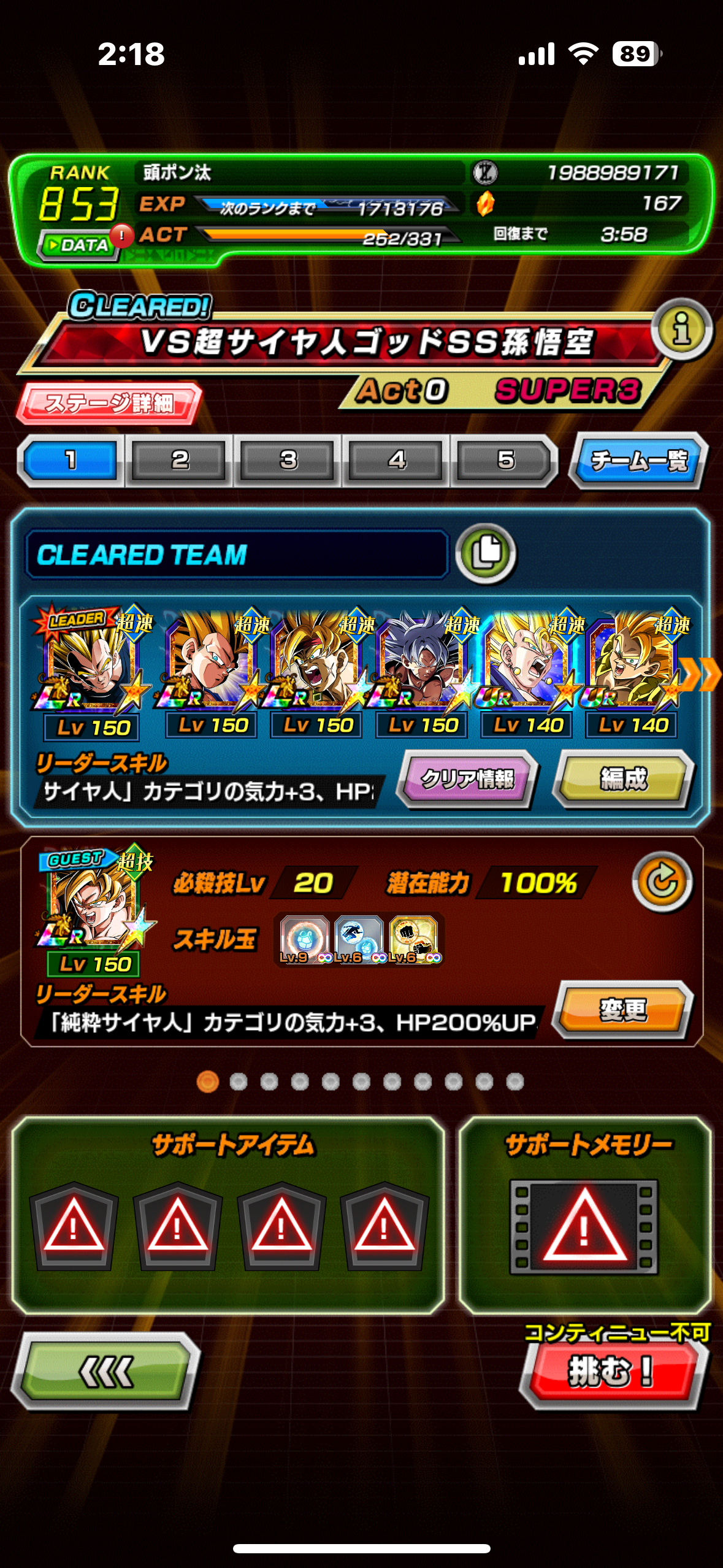Tap ステージ詳細 stage details button
Screen dimensions: 723x1568
[109, 403]
